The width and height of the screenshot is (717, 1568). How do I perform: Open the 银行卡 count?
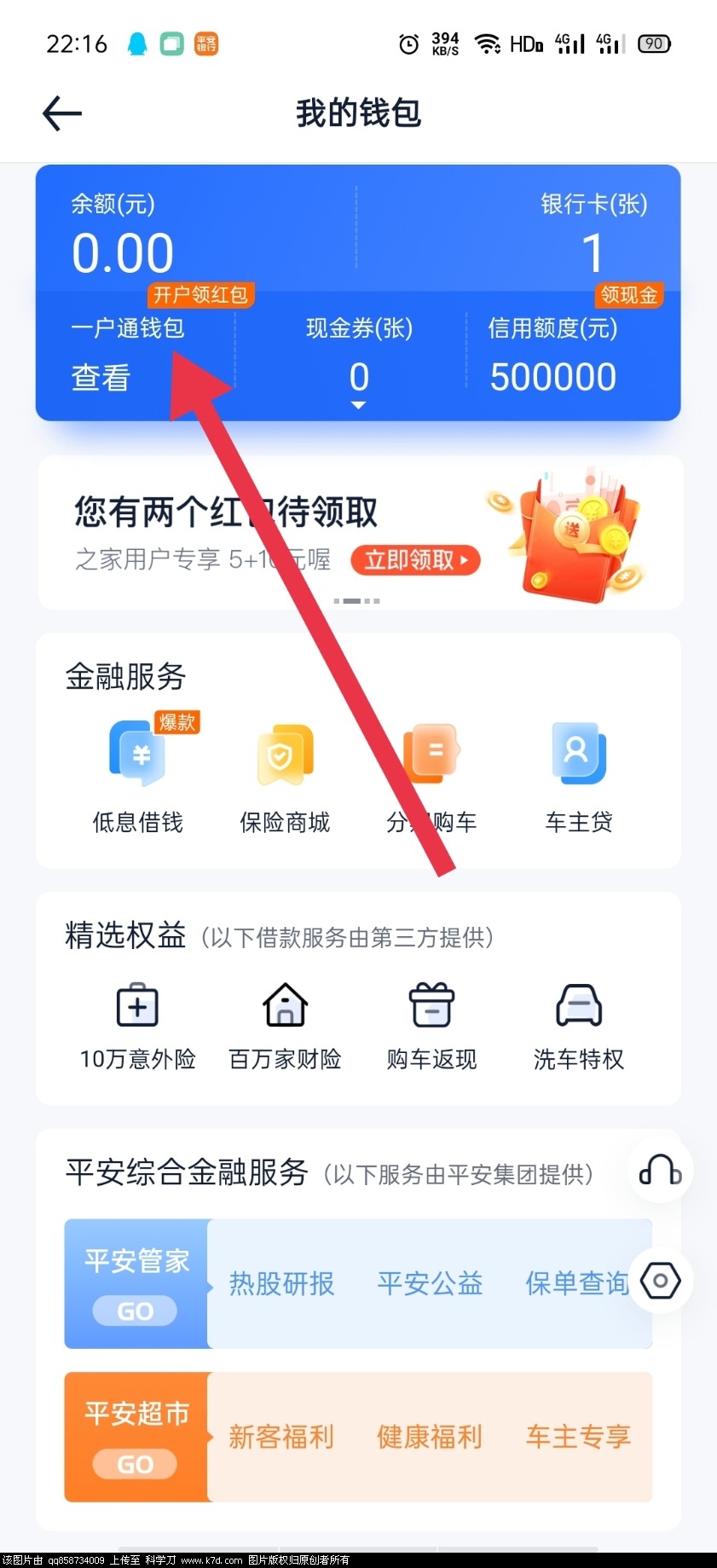(593, 253)
